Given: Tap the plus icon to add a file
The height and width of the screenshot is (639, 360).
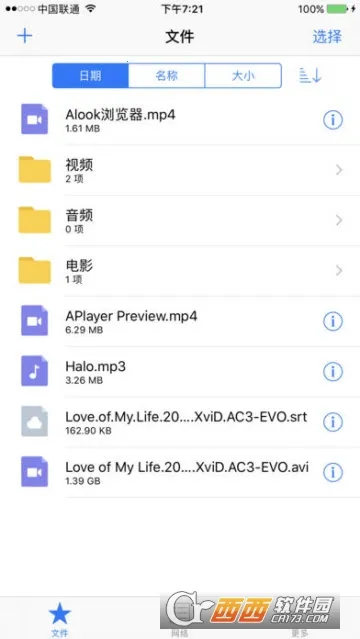Looking at the screenshot, I should [24, 36].
